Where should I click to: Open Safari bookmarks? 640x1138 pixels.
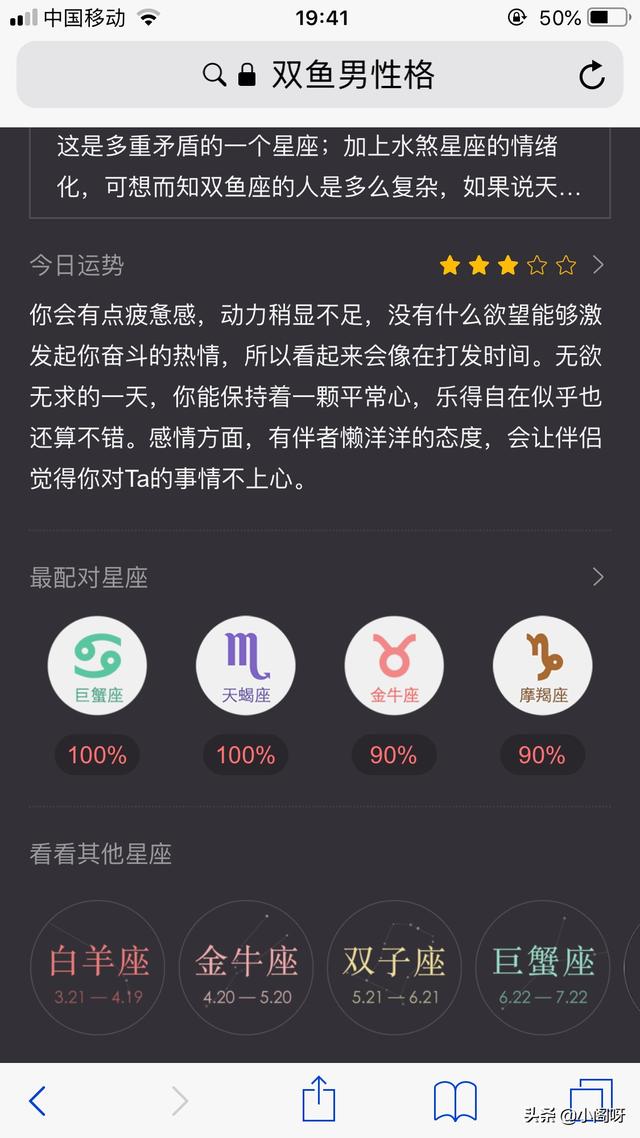click(455, 1100)
